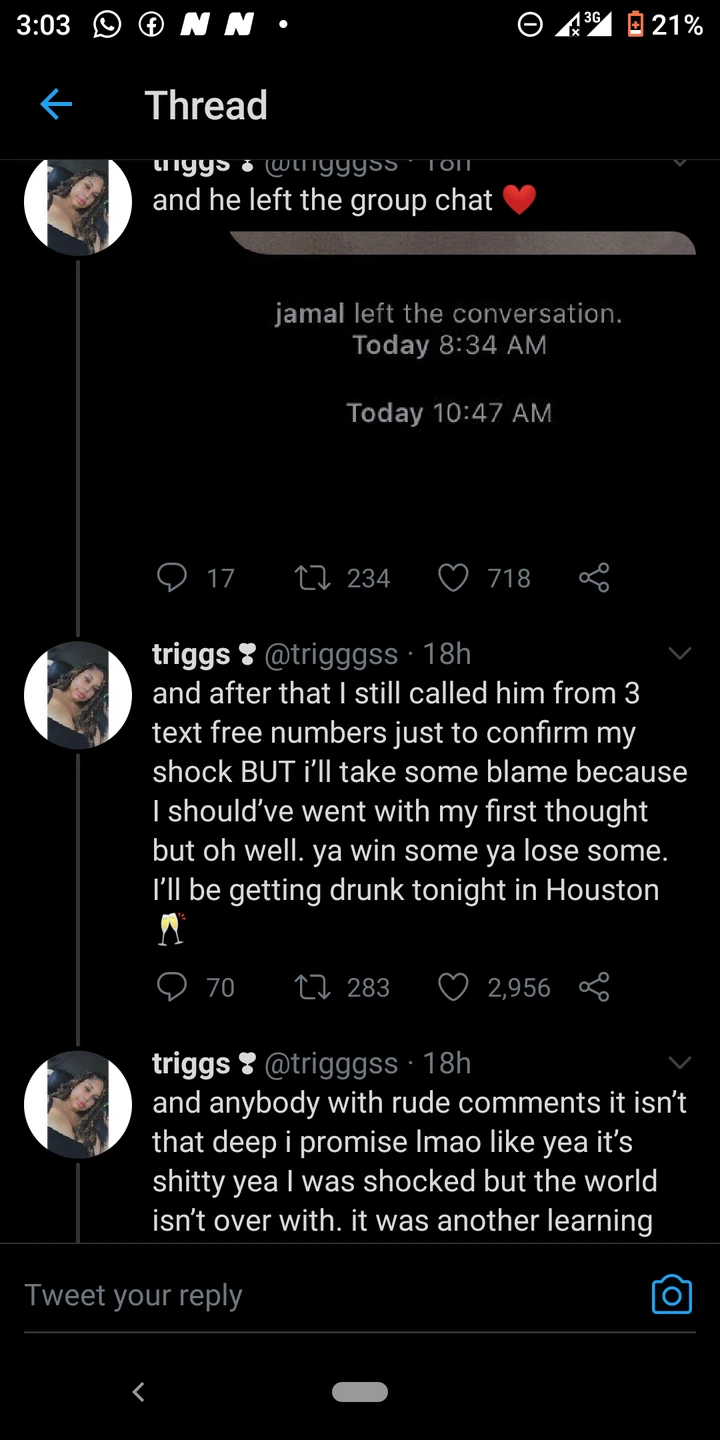720x1440 pixels.
Task: Tap the system back button
Action: point(139,1391)
